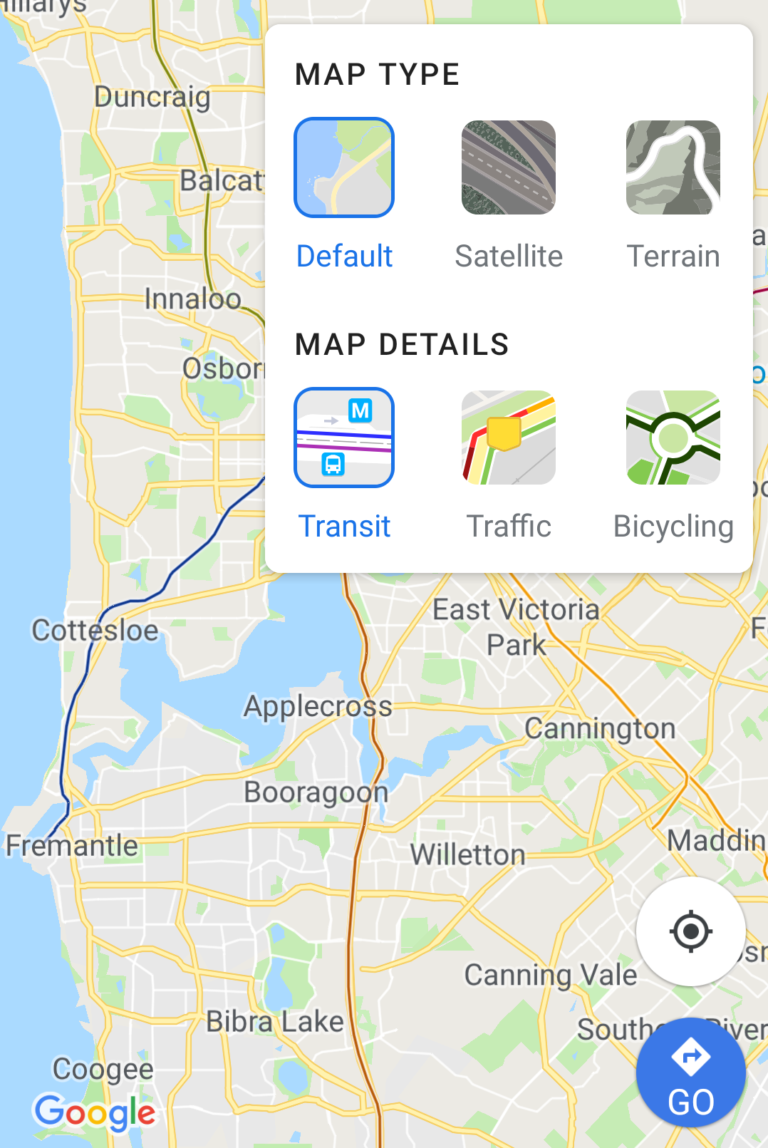Select the Default map type
Image resolution: width=768 pixels, height=1148 pixels.
(x=344, y=169)
